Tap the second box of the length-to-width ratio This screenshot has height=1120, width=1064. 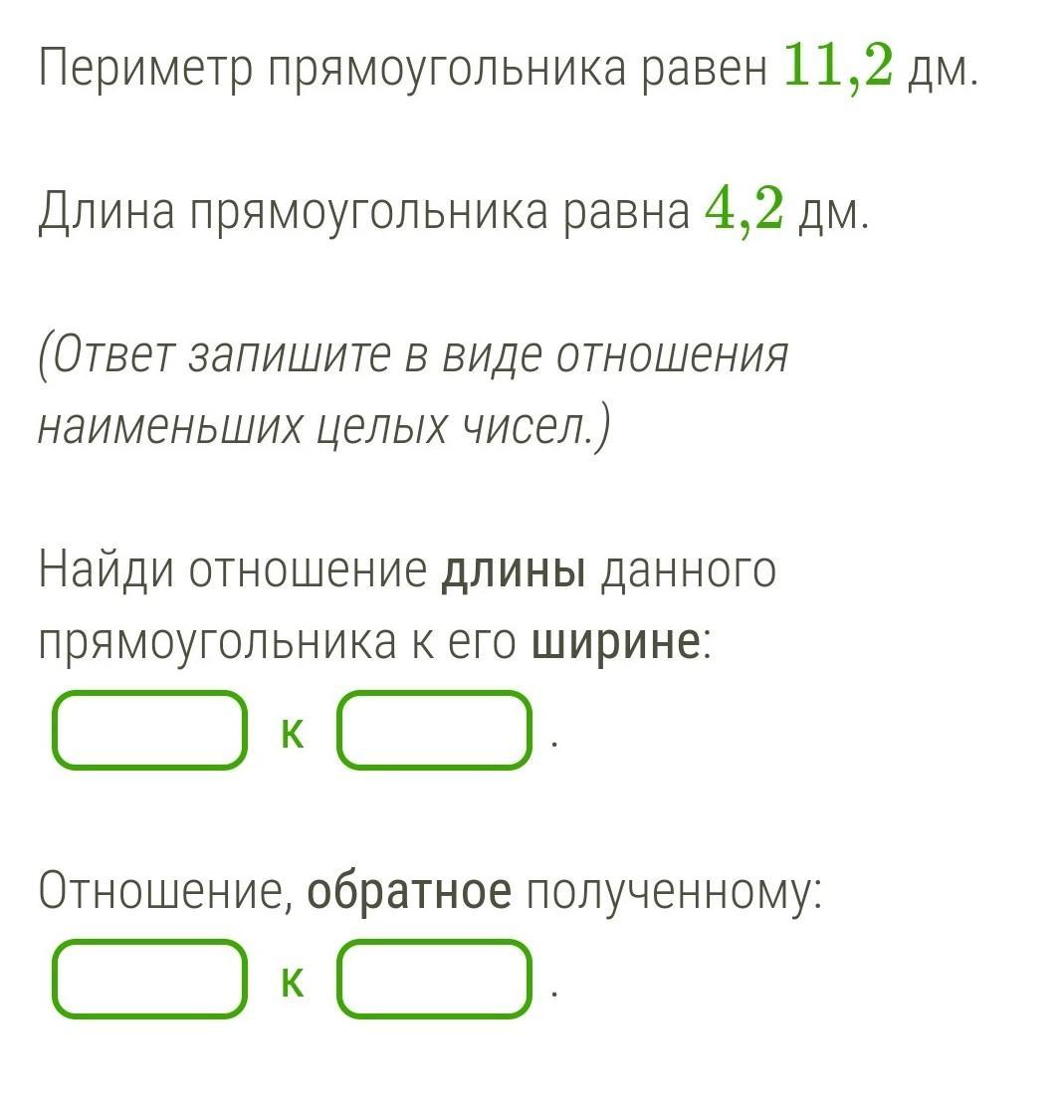click(434, 730)
